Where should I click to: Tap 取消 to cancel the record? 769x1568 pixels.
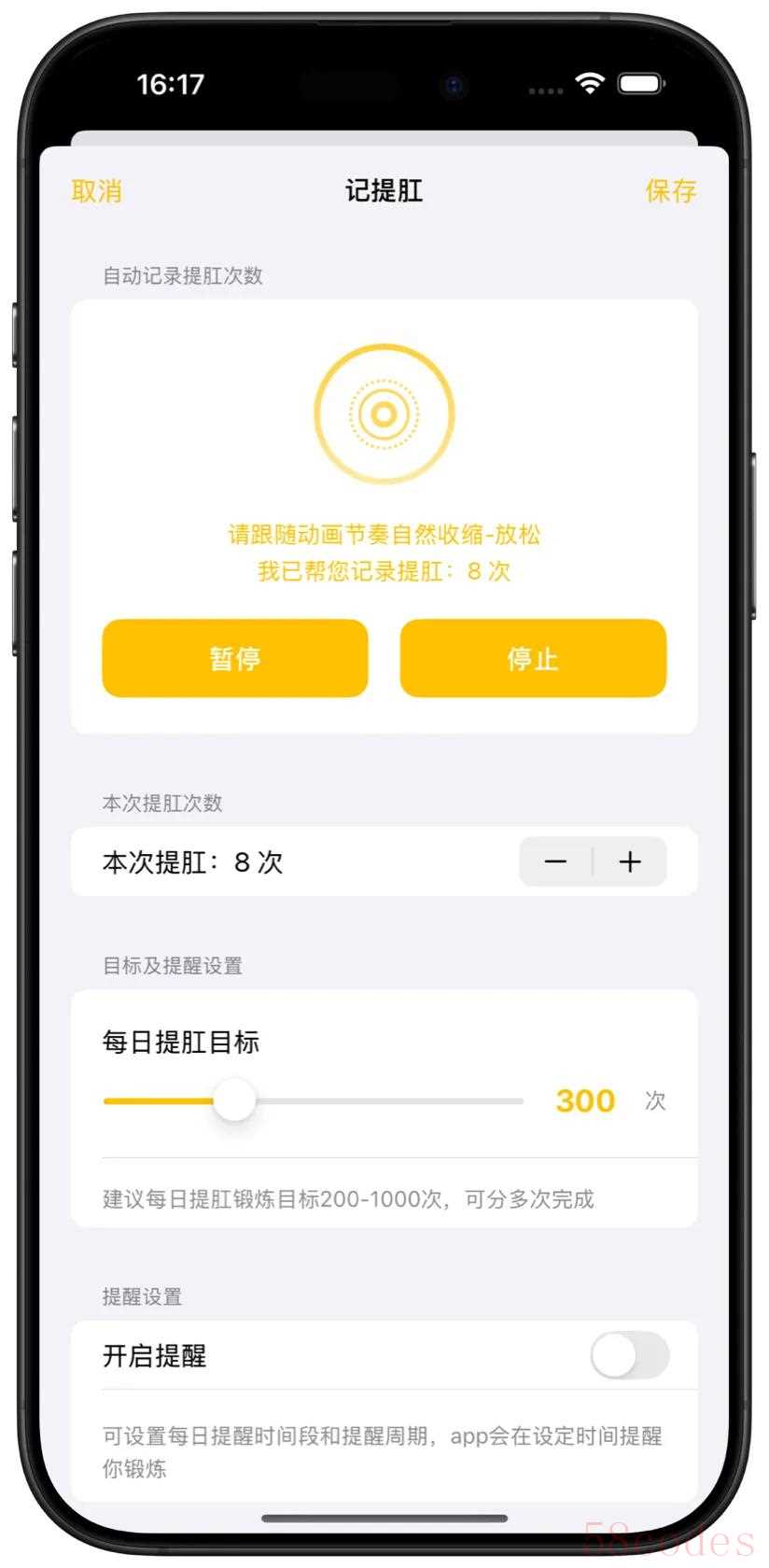[x=97, y=191]
